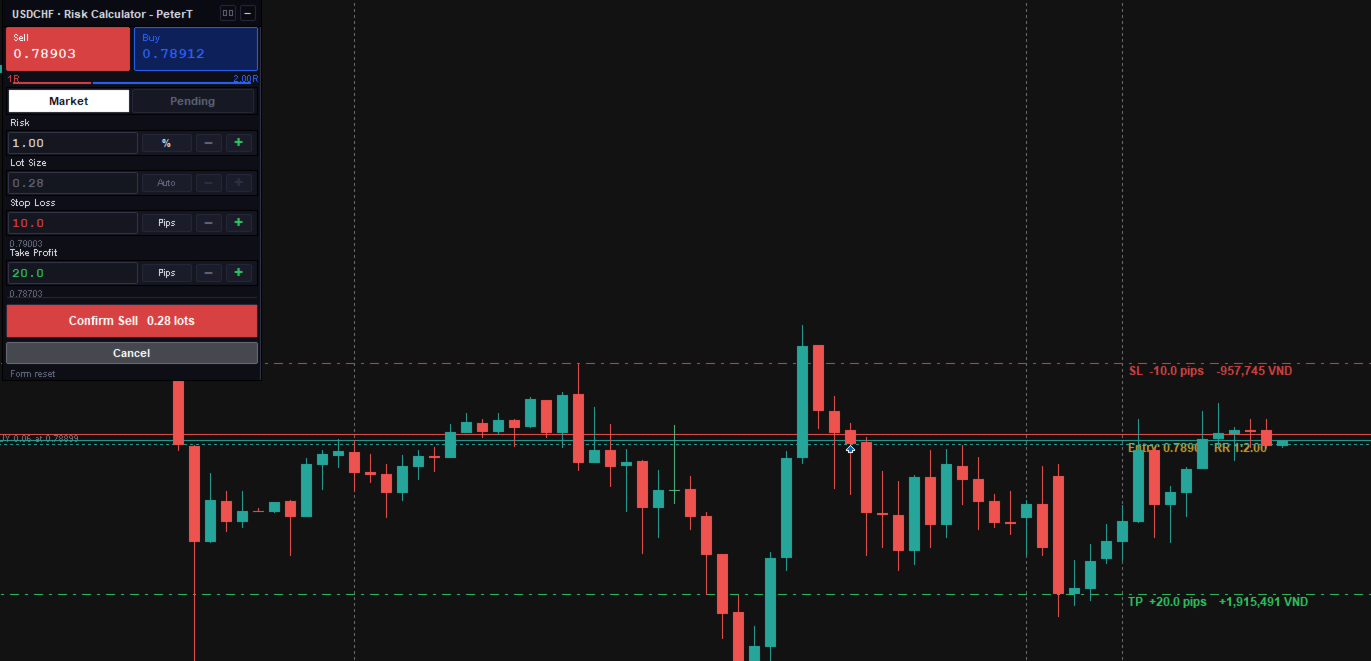Edit the Stop Loss pips field
1371x661 pixels.
(x=72, y=223)
